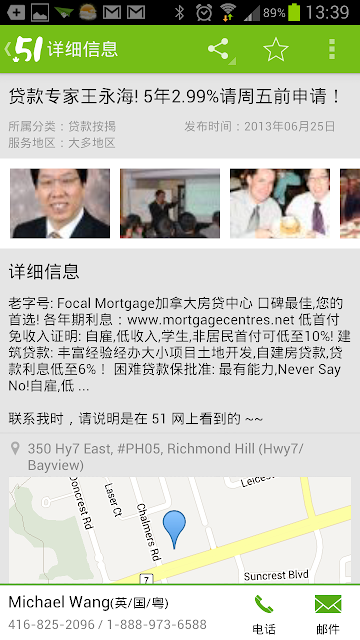Open the map showing Chalmers Rd
This screenshot has width=360, height=640.
(x=180, y=530)
